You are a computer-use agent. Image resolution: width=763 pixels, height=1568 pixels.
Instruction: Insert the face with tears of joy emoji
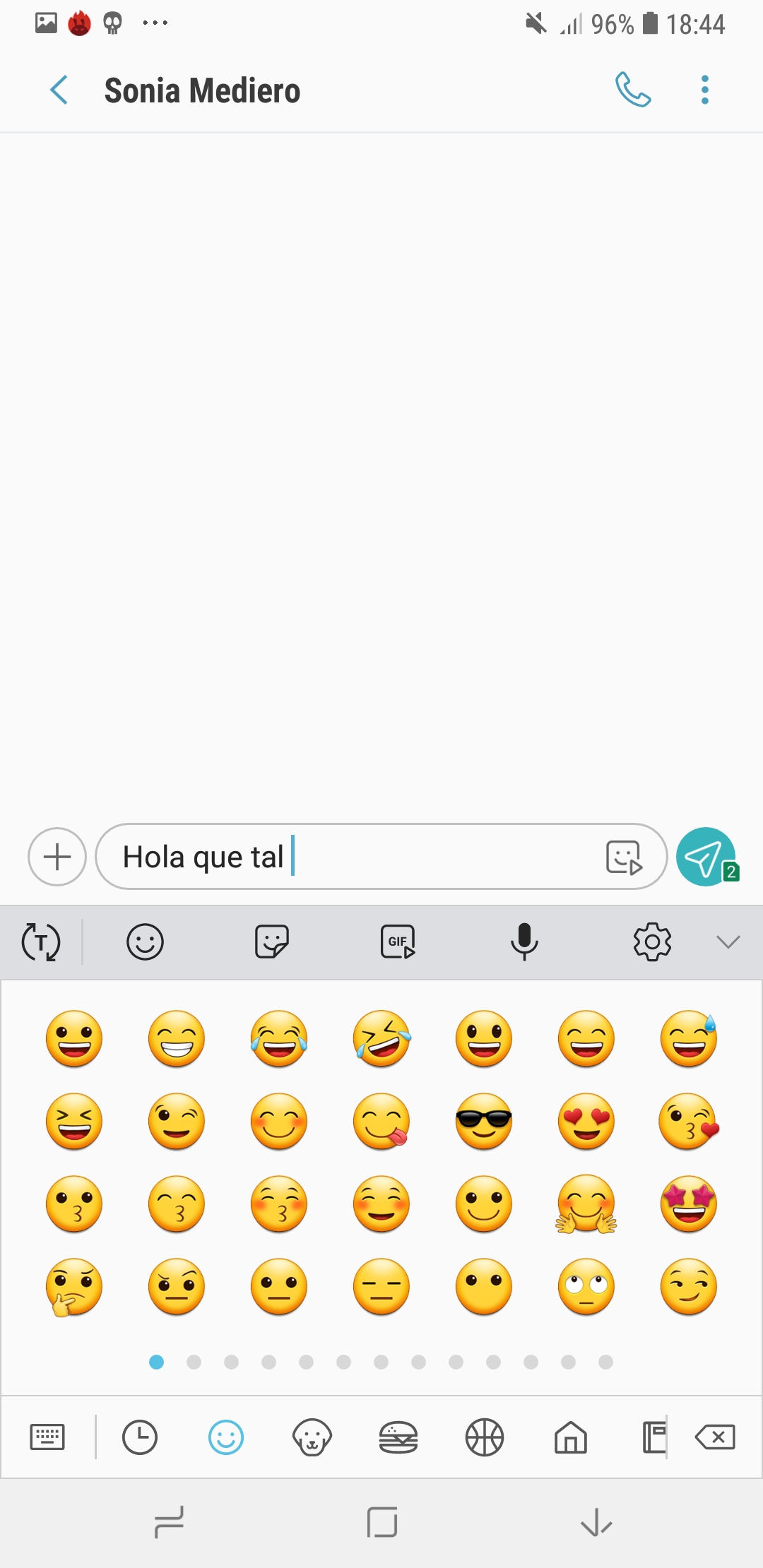click(279, 1038)
